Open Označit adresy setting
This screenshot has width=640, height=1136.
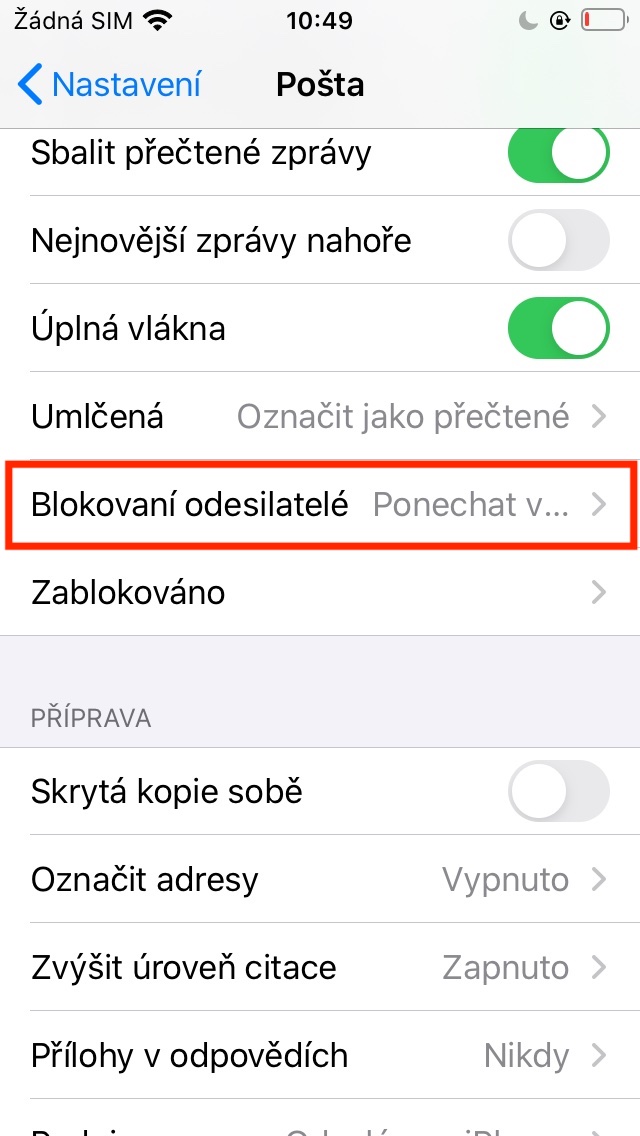click(320, 880)
